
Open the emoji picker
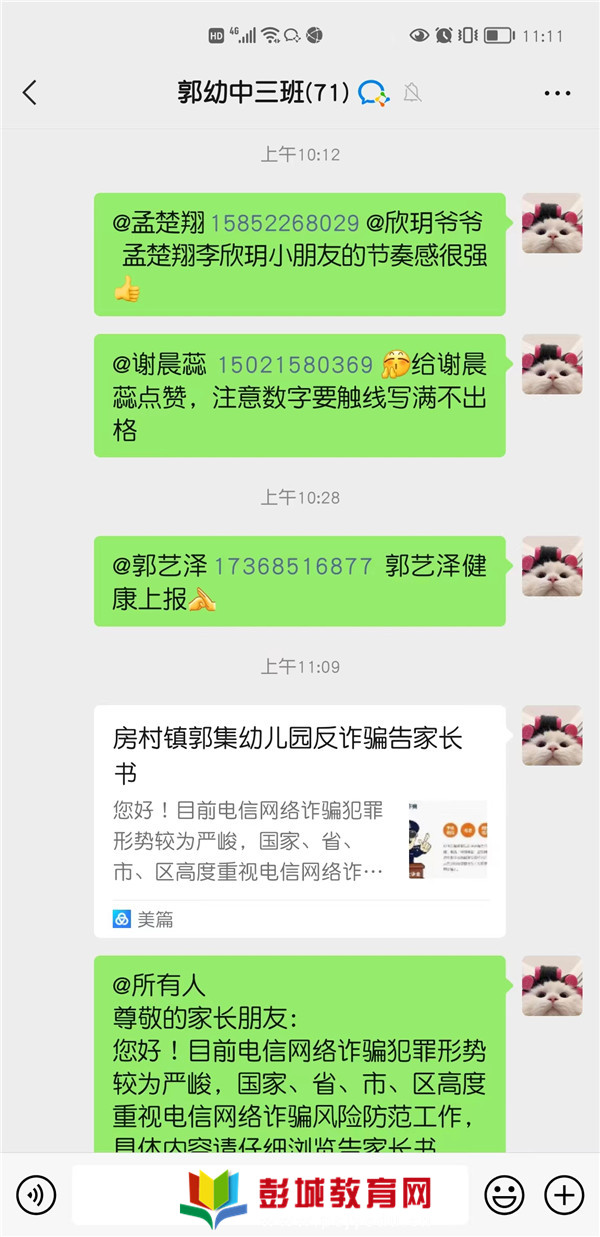[x=504, y=1194]
